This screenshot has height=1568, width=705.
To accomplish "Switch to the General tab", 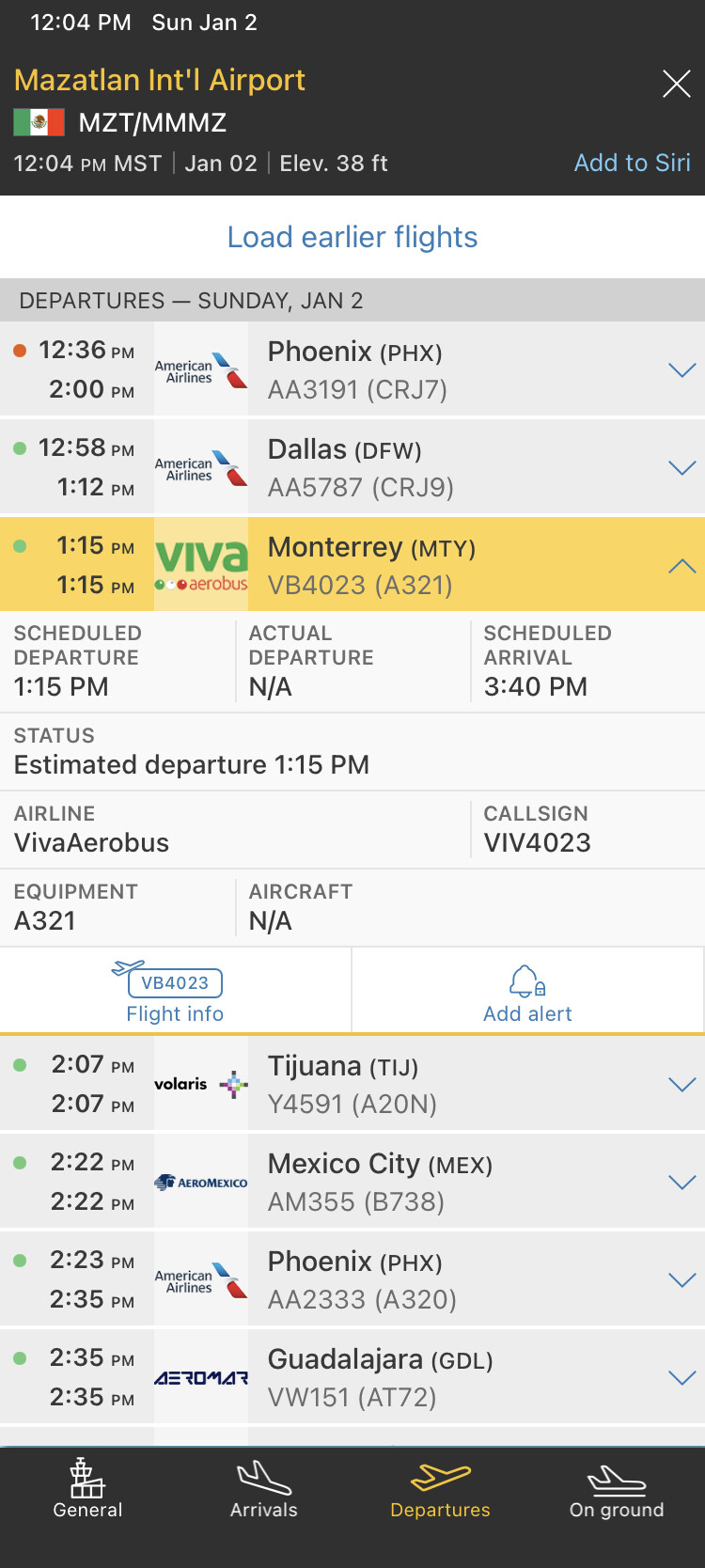I will pos(87,1490).
